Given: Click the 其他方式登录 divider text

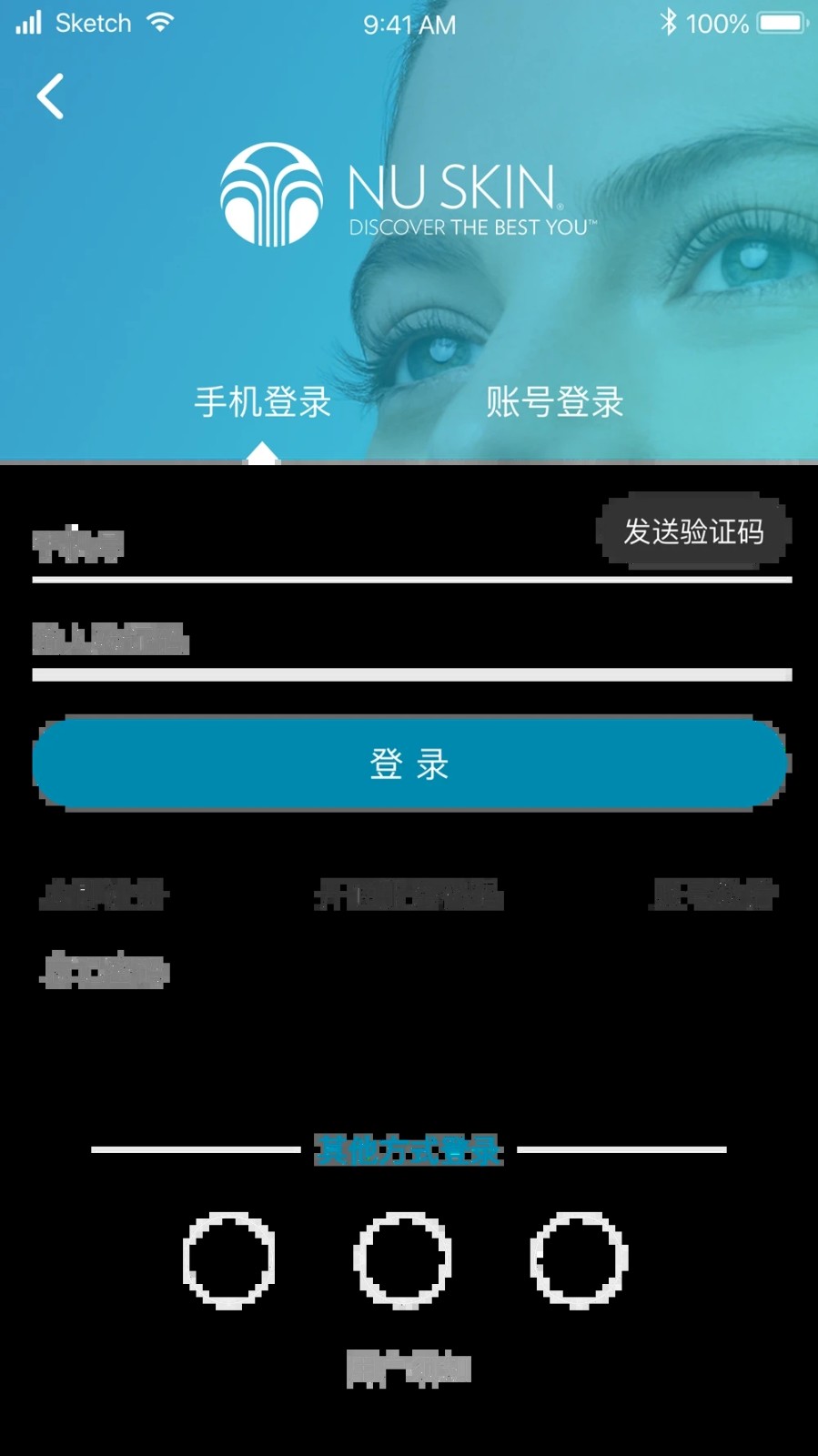Looking at the screenshot, I should (409, 1148).
